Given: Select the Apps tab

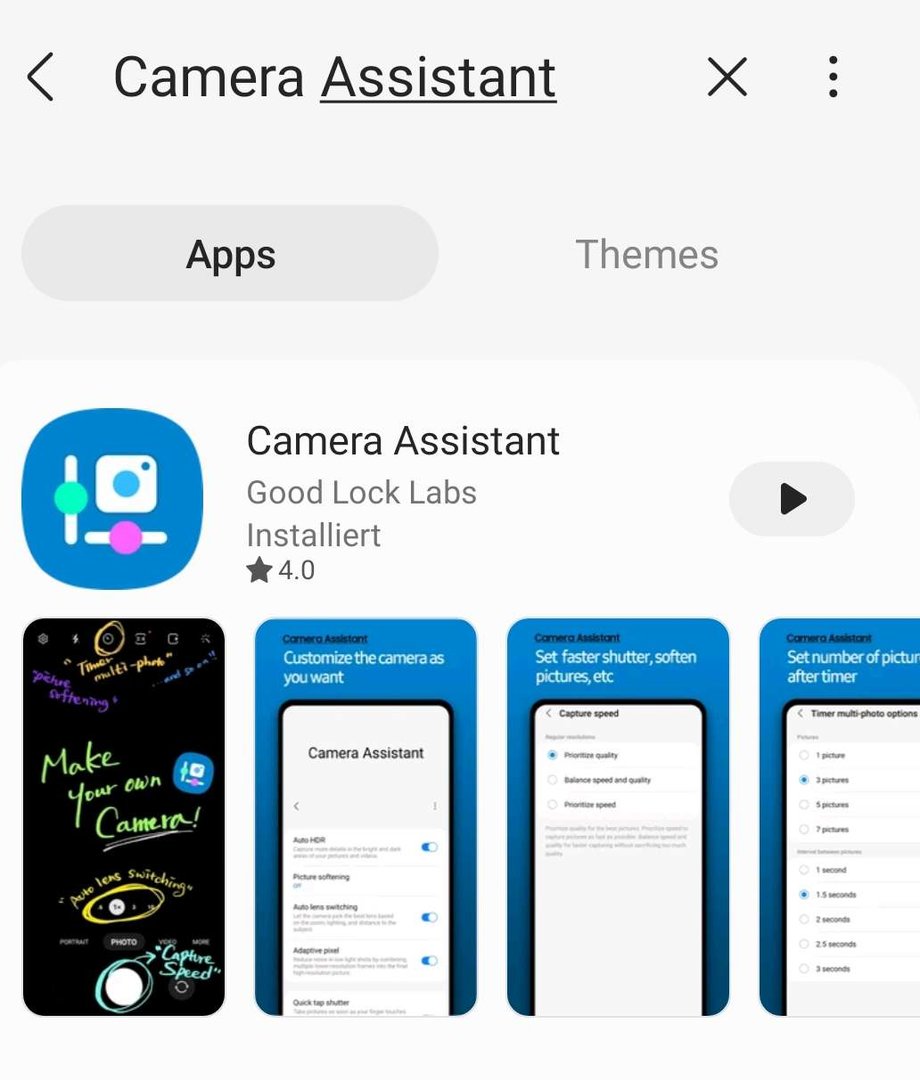Looking at the screenshot, I should pos(230,254).
